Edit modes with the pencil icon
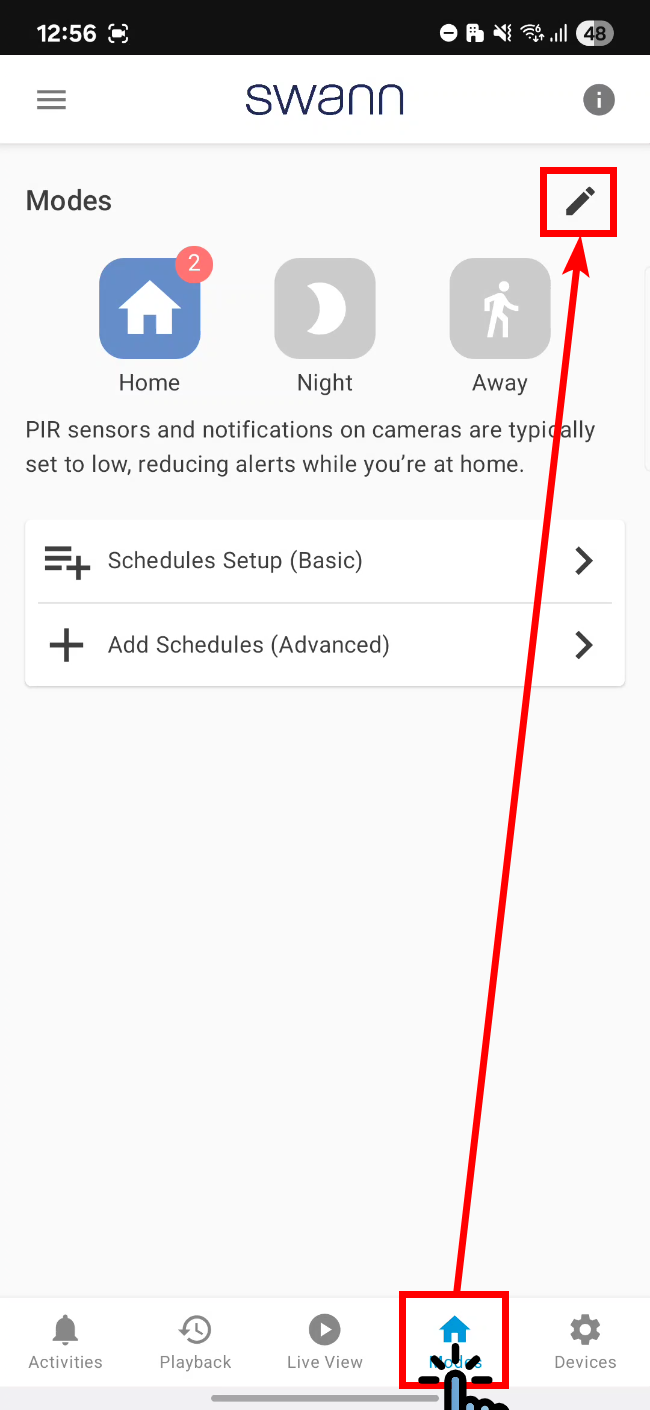 coord(579,202)
